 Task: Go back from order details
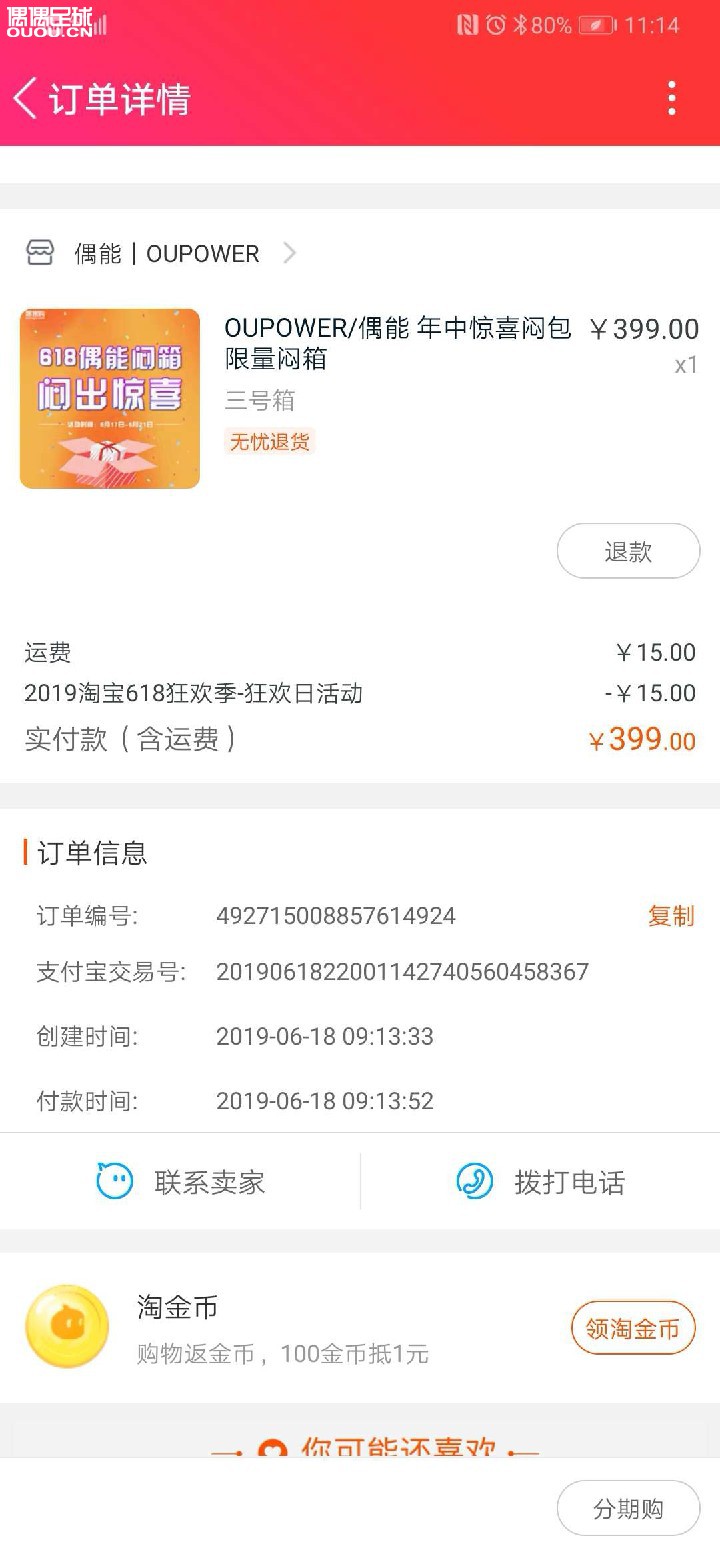26,99
